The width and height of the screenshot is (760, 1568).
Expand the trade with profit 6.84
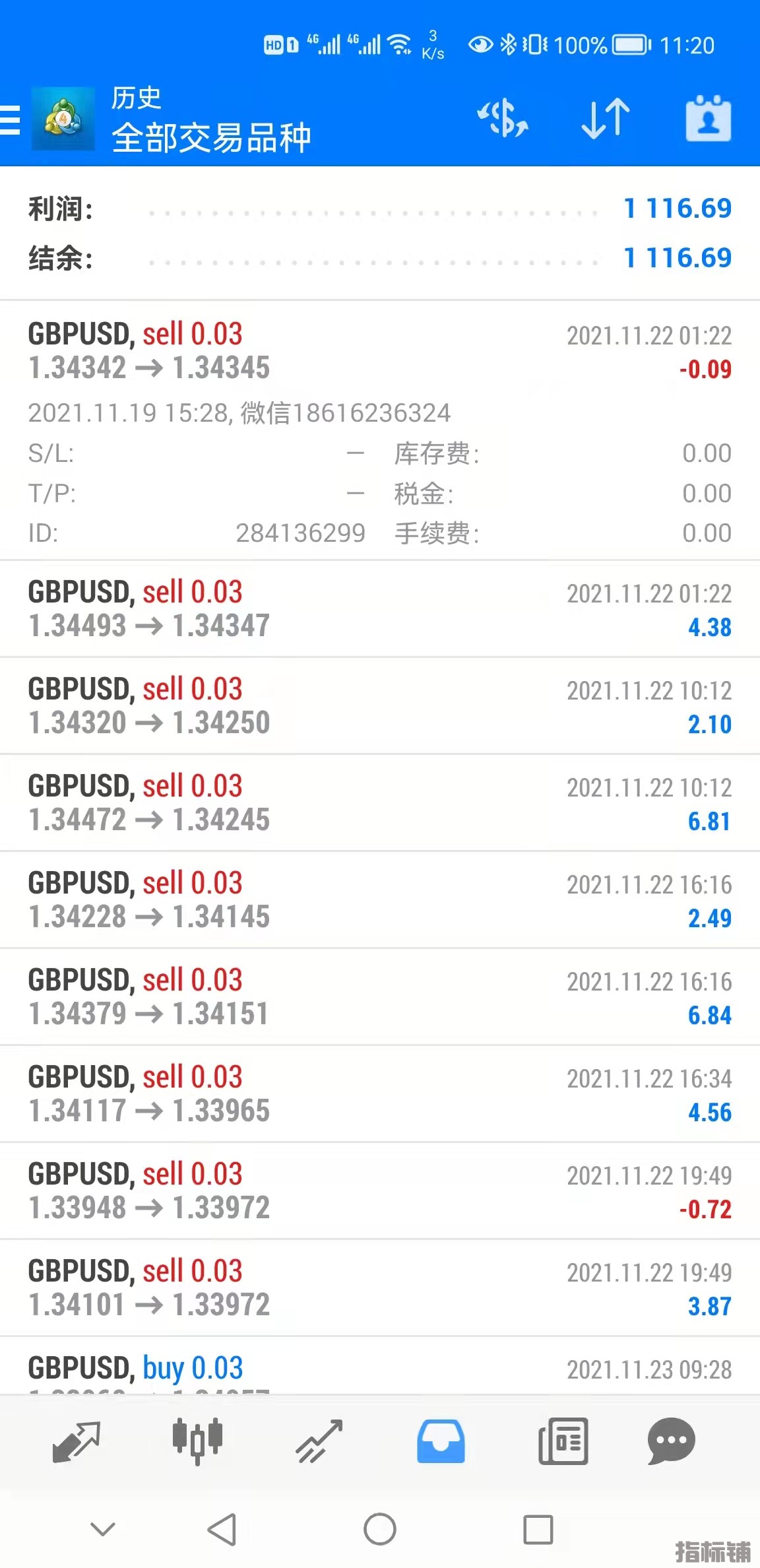[x=380, y=996]
